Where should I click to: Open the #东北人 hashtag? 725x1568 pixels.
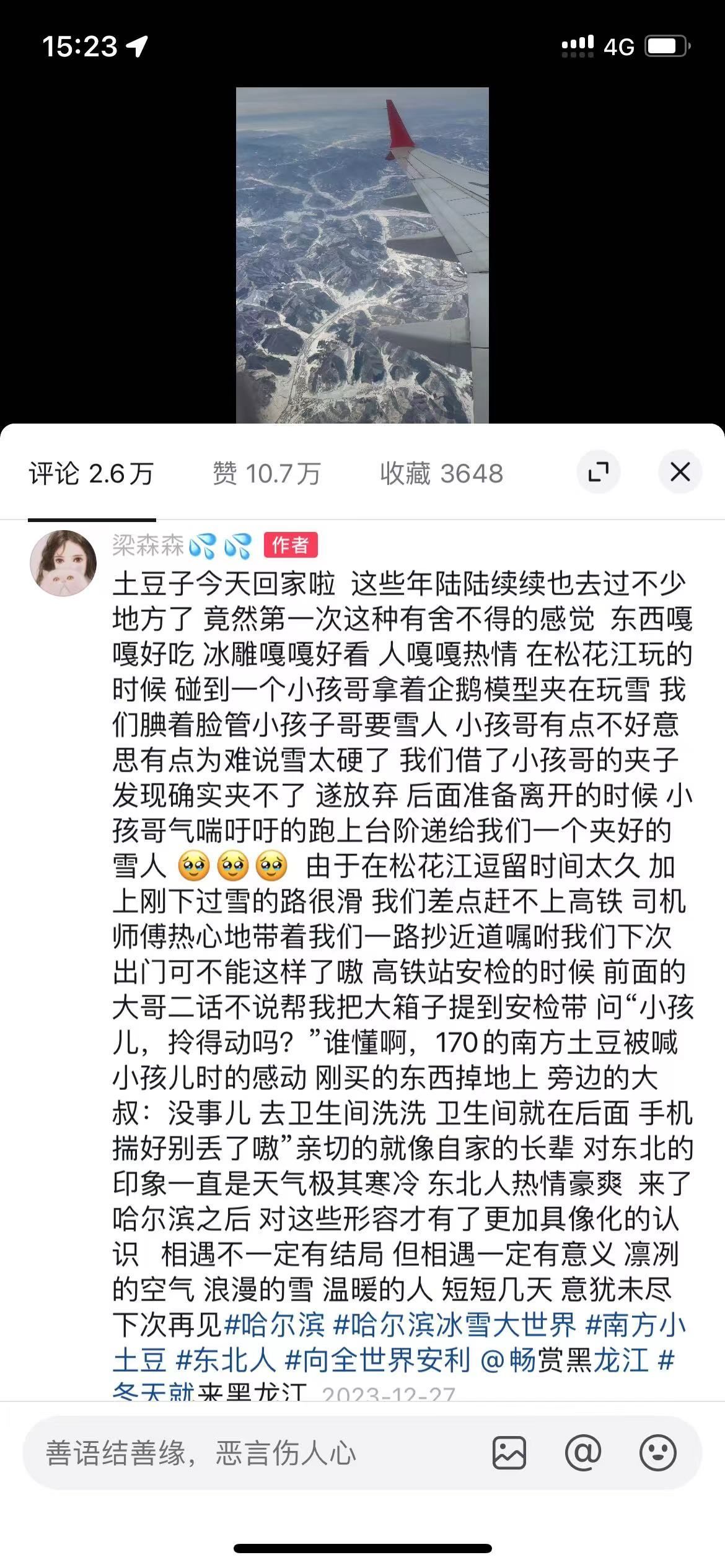pos(226,1361)
